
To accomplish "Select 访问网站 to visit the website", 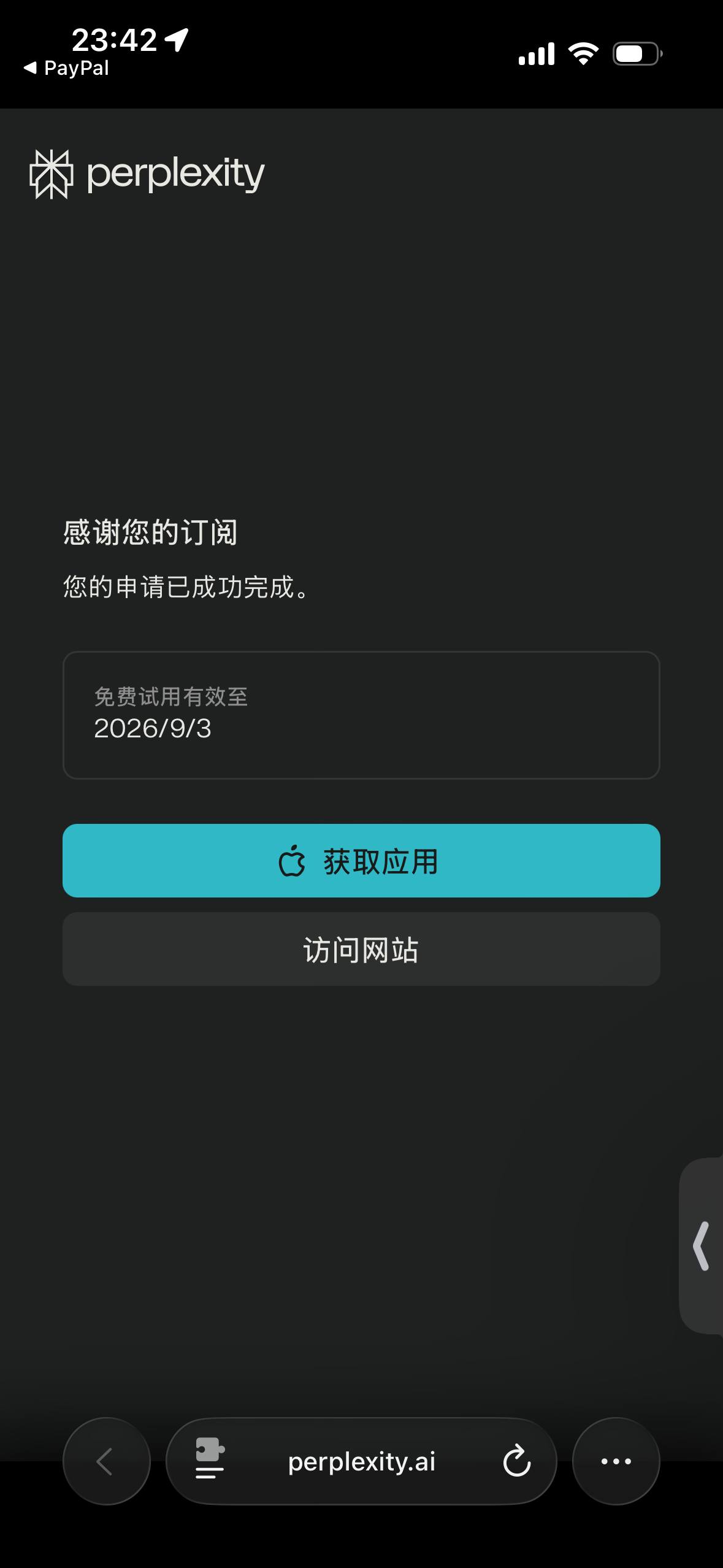I will pyautogui.click(x=361, y=949).
